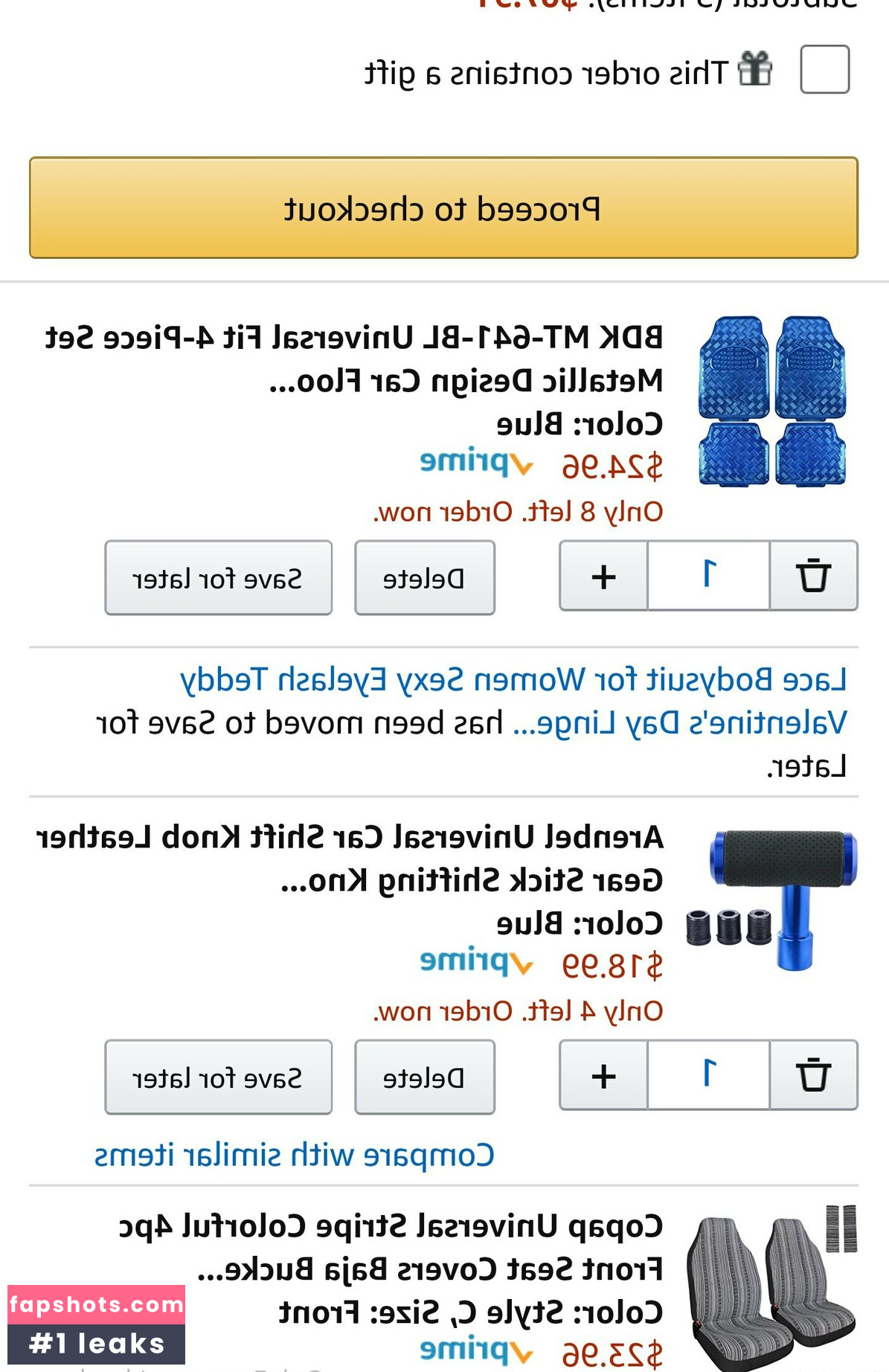Save the BDK floor mats for later
Screen dimensions: 889x1372
click(x=218, y=578)
